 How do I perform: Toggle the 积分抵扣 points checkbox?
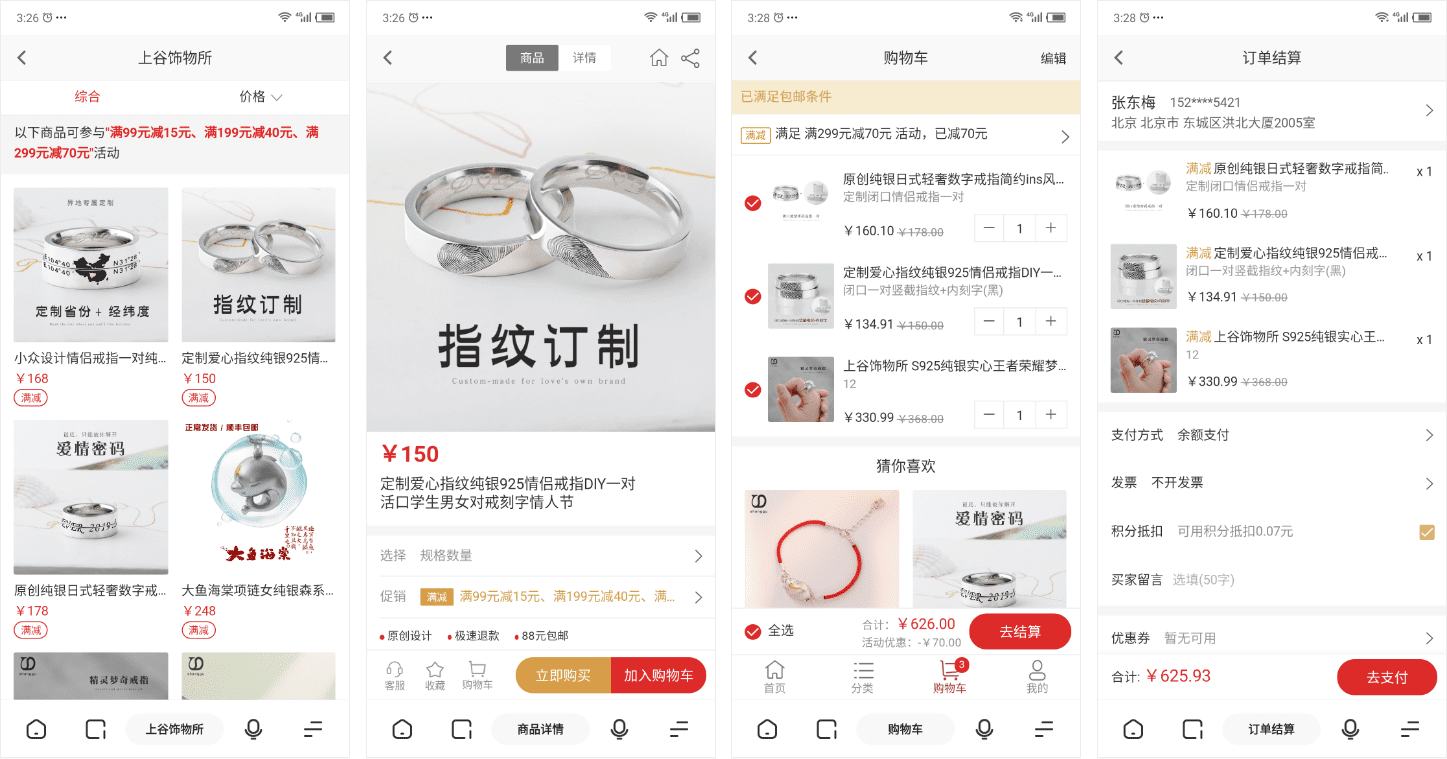coord(1427,532)
